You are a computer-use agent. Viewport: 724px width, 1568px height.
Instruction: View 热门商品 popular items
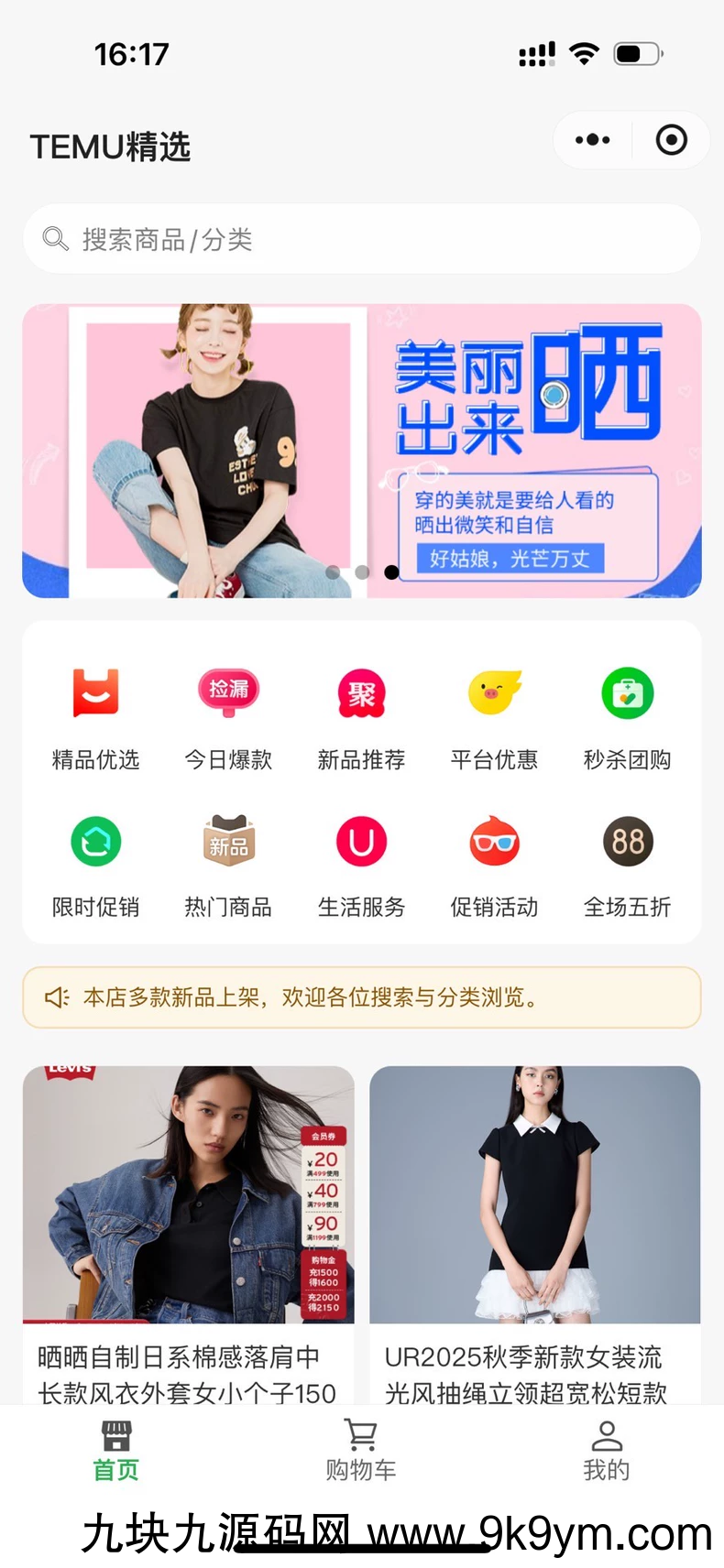point(229,863)
